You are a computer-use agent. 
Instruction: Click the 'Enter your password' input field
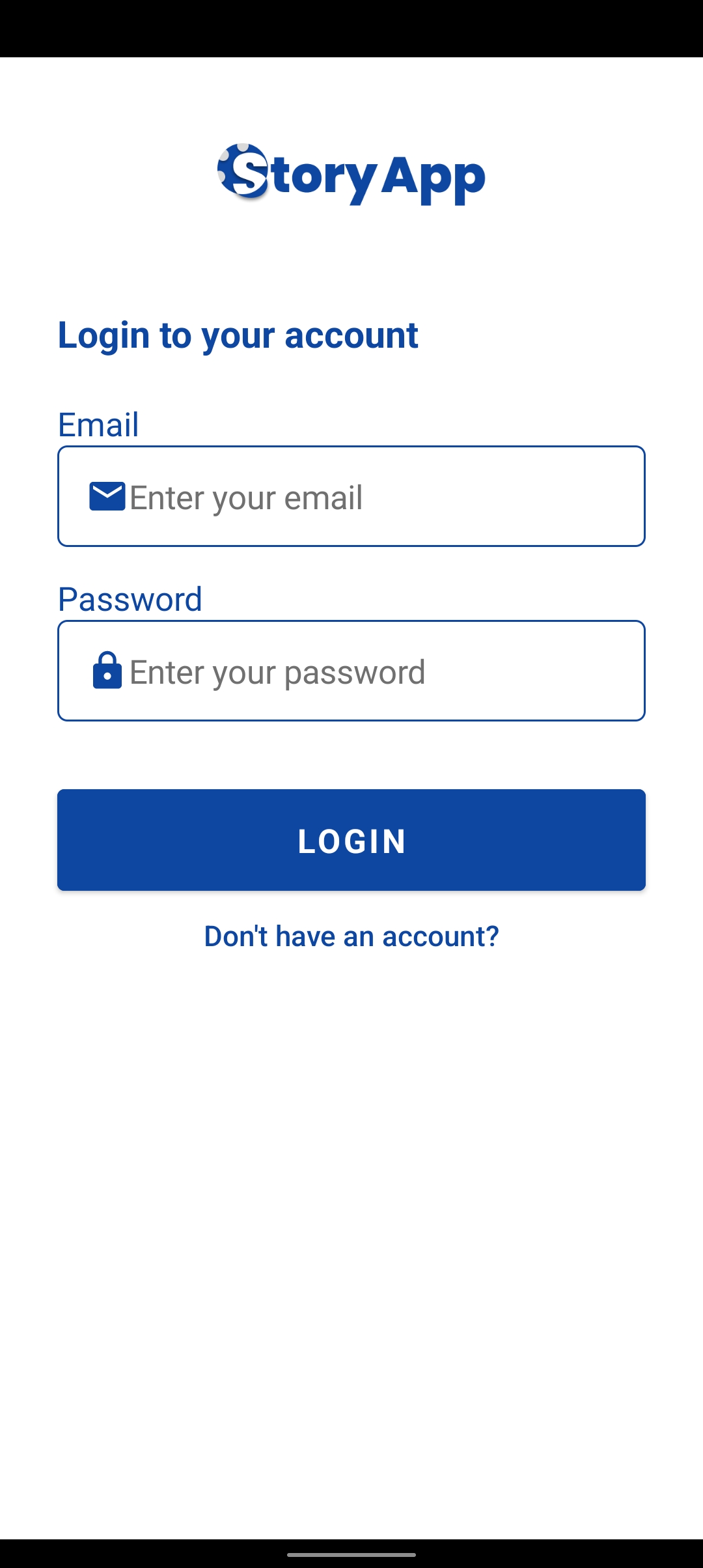351,671
